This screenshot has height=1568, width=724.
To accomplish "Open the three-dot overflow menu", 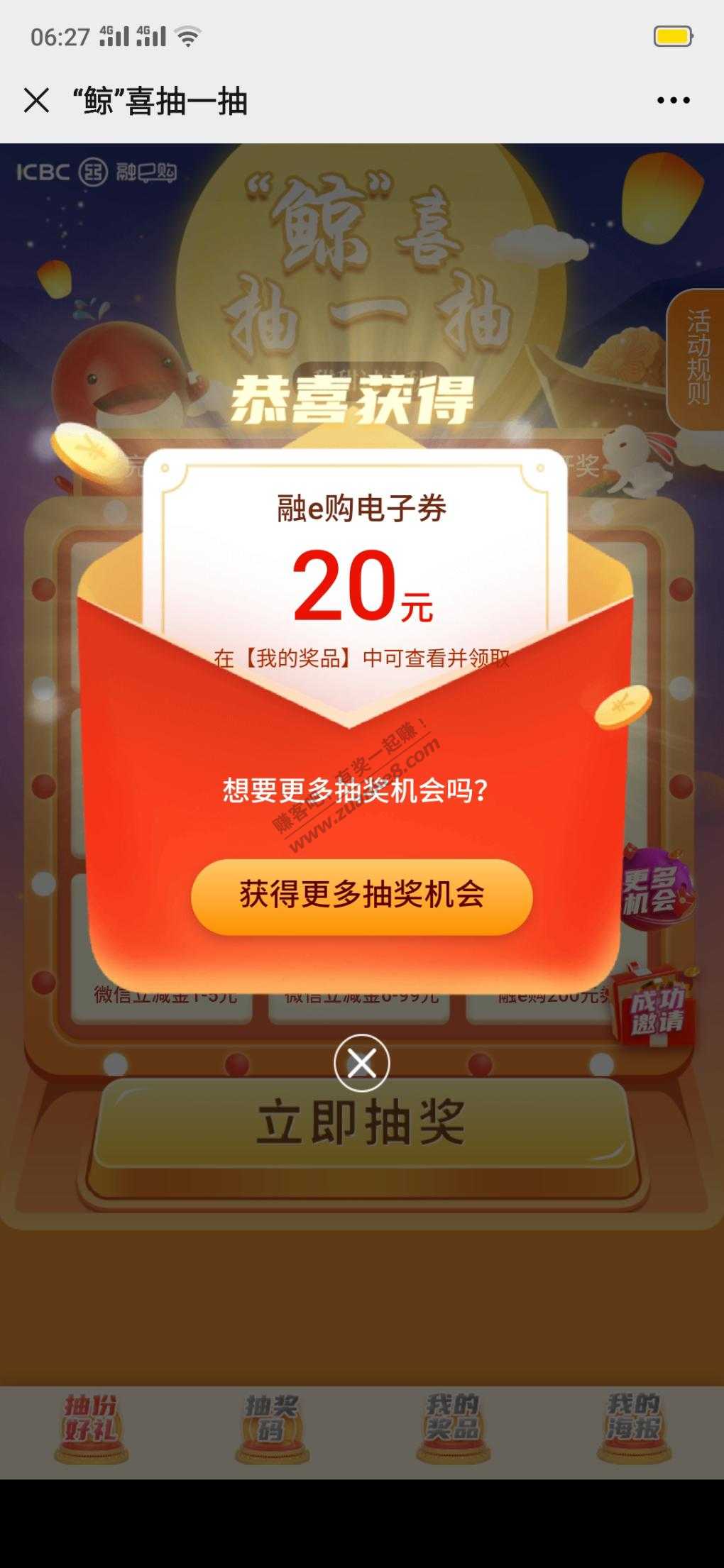I will [x=673, y=101].
